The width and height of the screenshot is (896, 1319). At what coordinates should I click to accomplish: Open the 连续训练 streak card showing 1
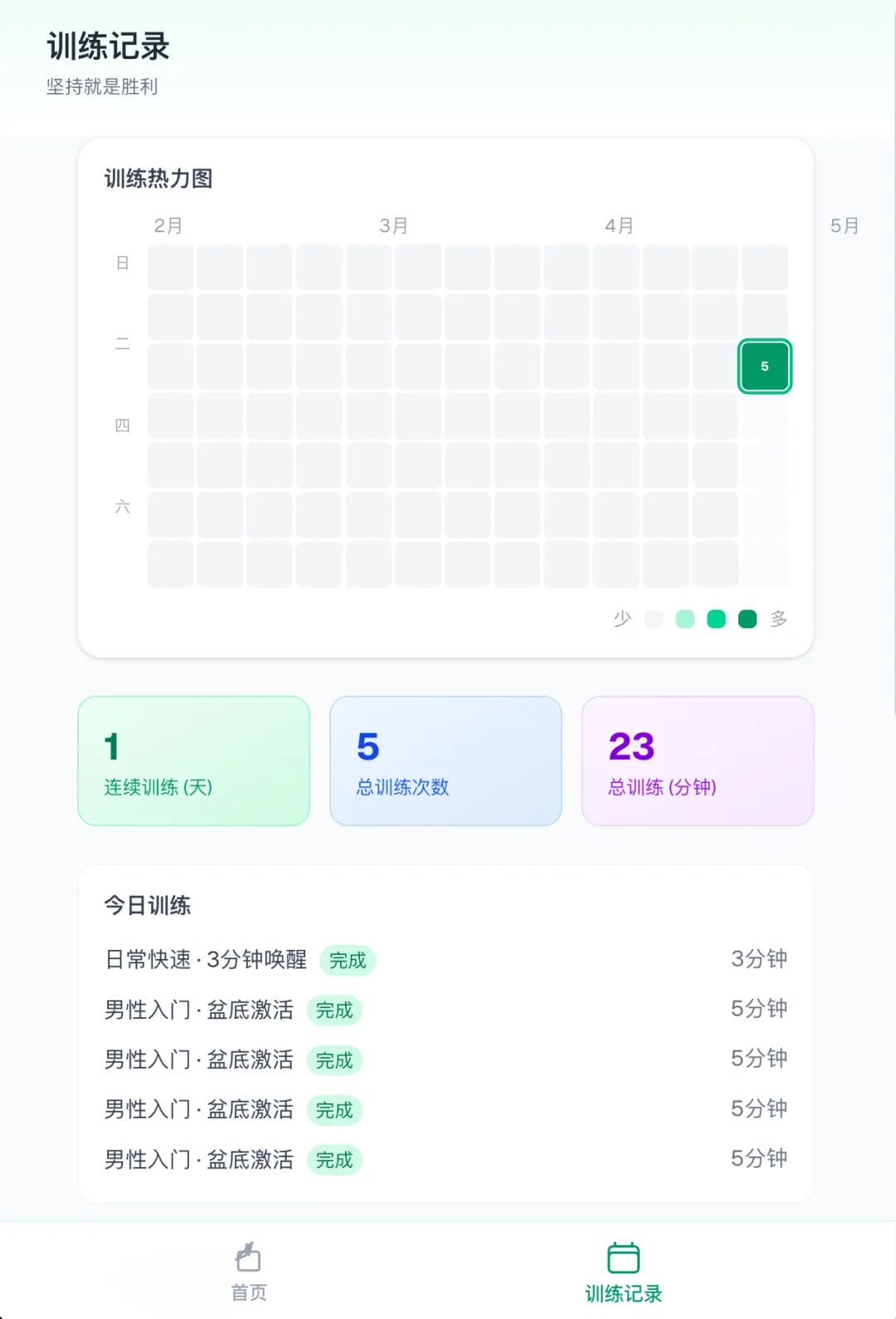[x=193, y=760]
